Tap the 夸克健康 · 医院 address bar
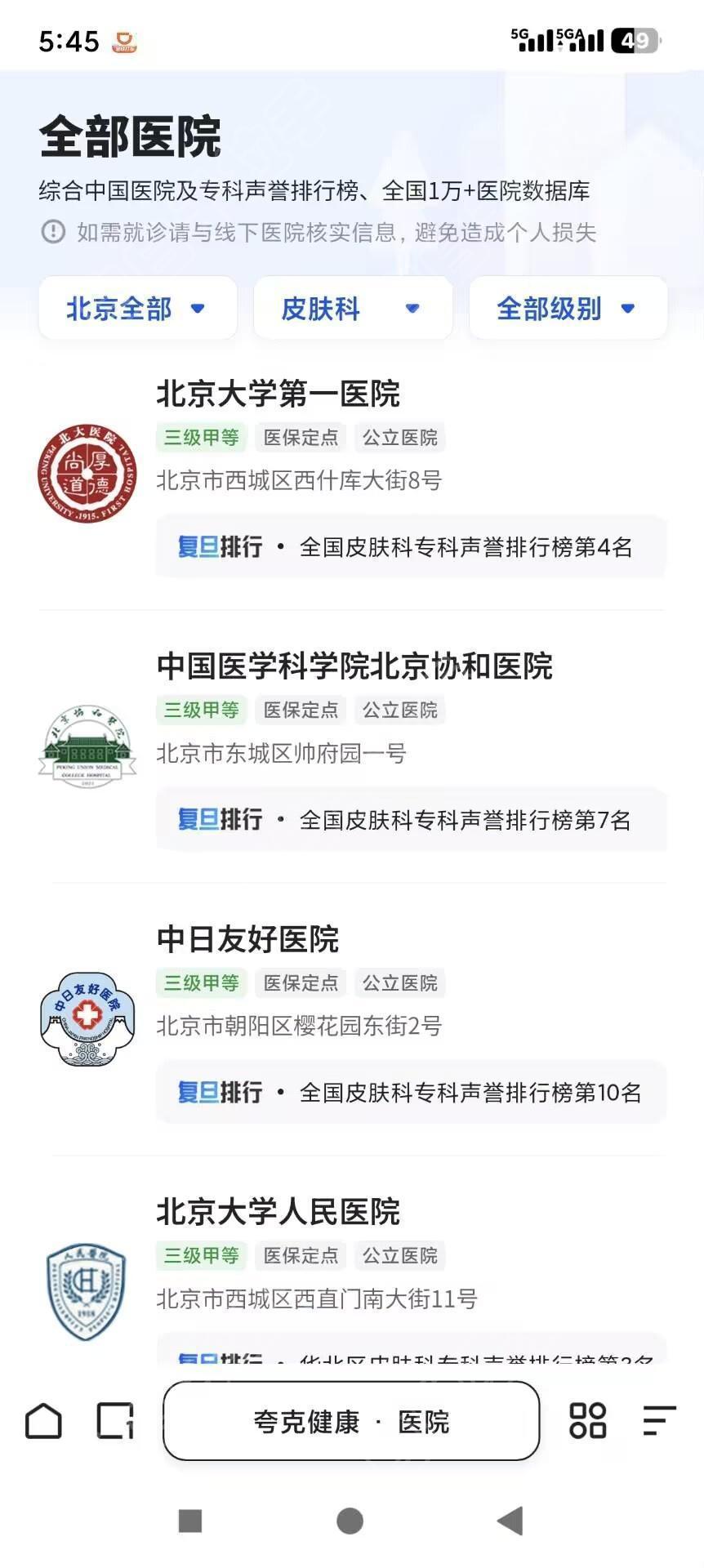 [x=351, y=1421]
